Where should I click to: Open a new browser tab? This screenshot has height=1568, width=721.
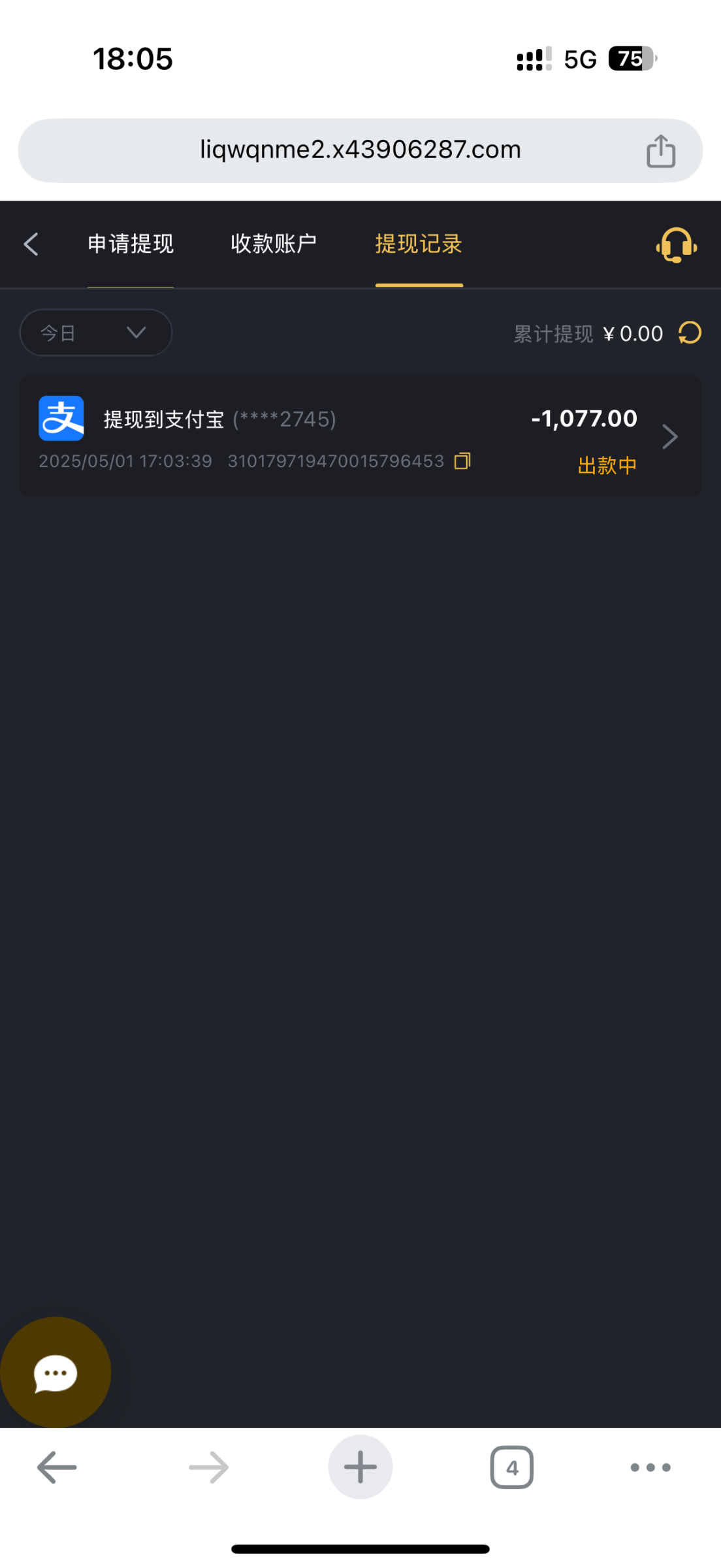pyautogui.click(x=360, y=1467)
